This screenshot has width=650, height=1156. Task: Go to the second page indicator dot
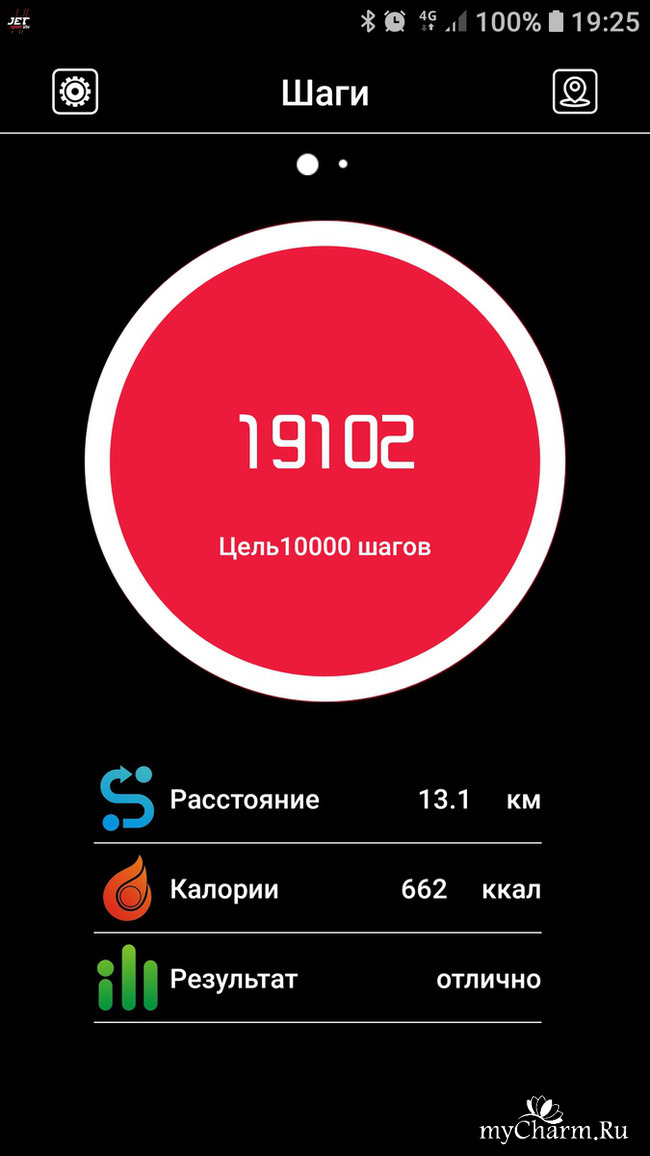[x=343, y=164]
